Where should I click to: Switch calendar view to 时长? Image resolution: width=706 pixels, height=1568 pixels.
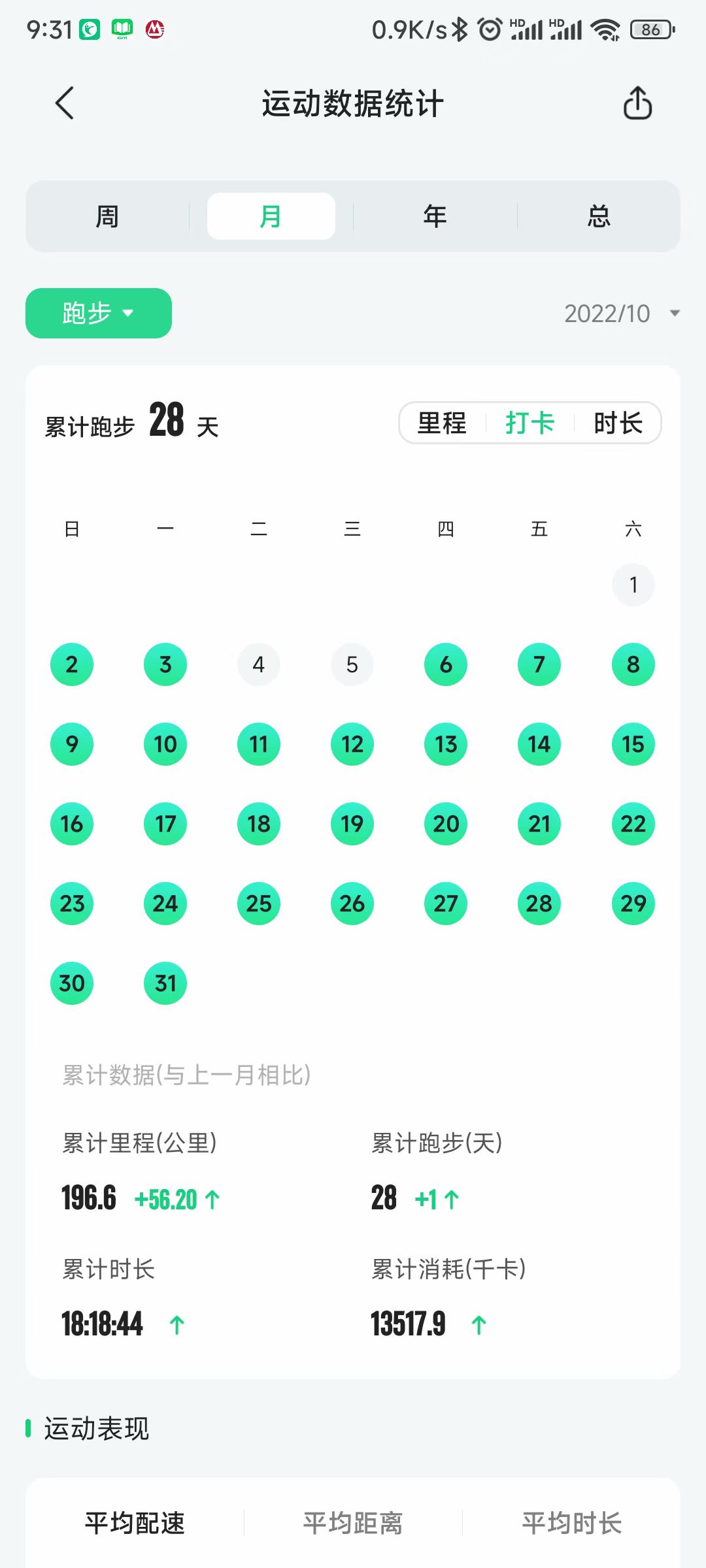pos(618,423)
